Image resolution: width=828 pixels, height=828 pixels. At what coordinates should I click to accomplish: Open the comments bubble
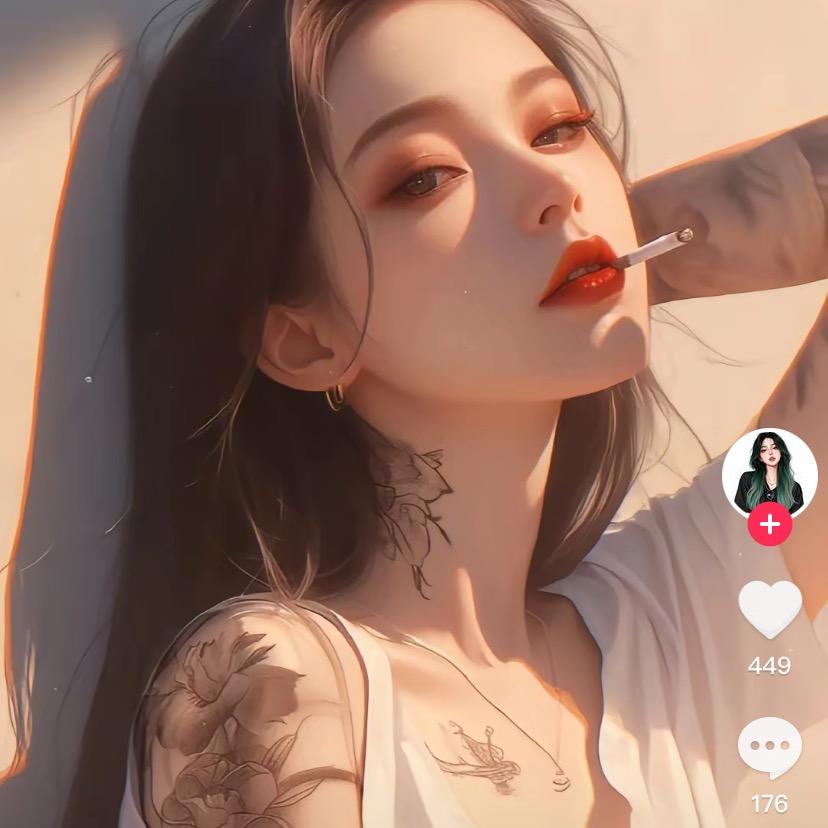tap(770, 748)
